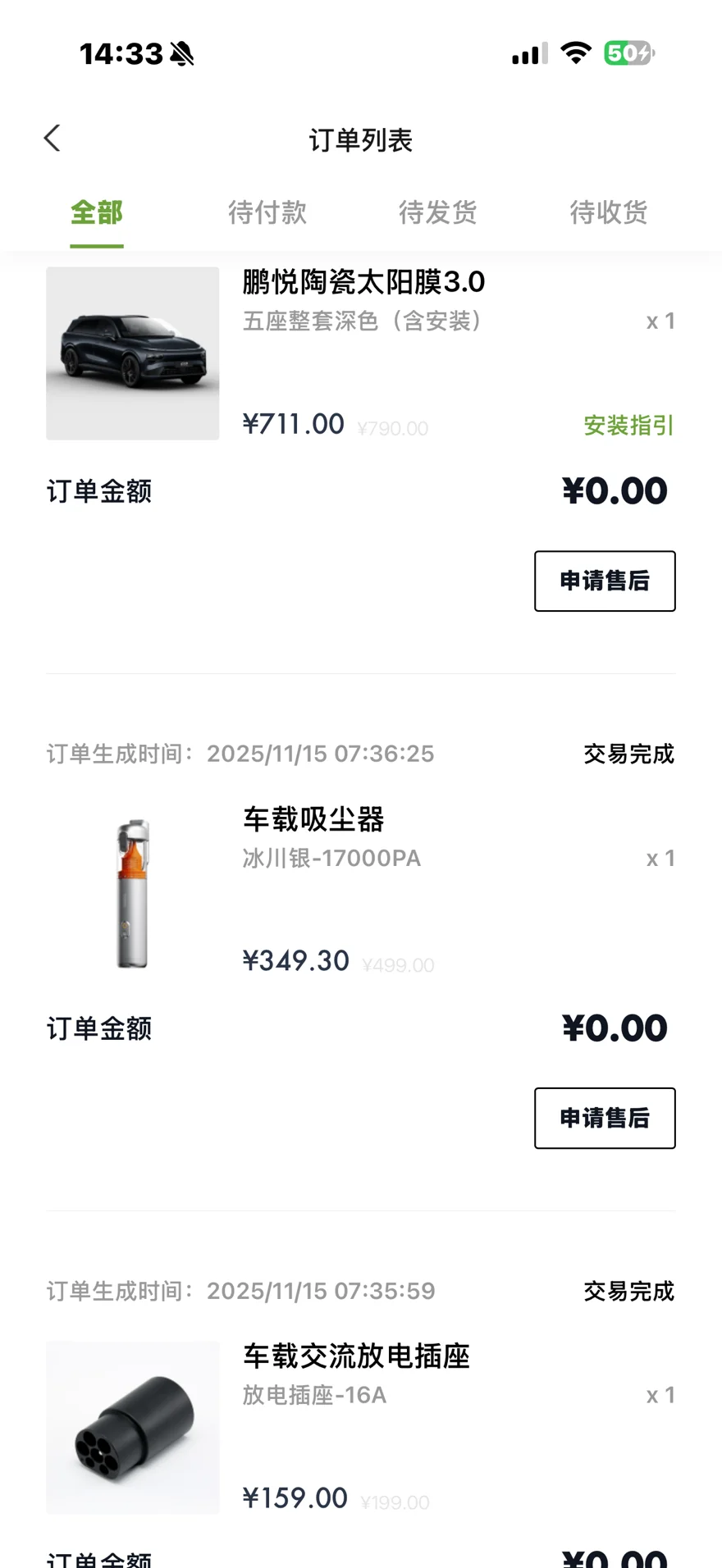Viewport: 722px width, 1568px height.
Task: Open the 车载交流放电插座 order
Action: point(356,1356)
